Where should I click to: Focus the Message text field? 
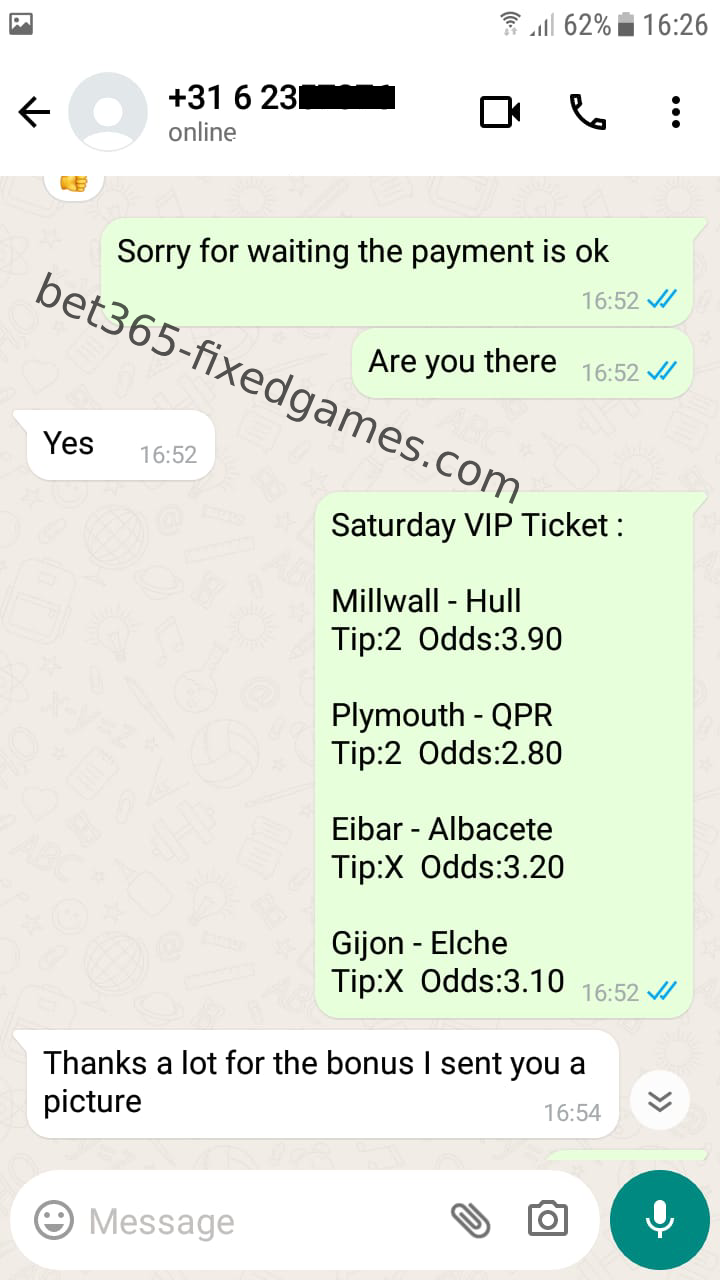[260, 1221]
